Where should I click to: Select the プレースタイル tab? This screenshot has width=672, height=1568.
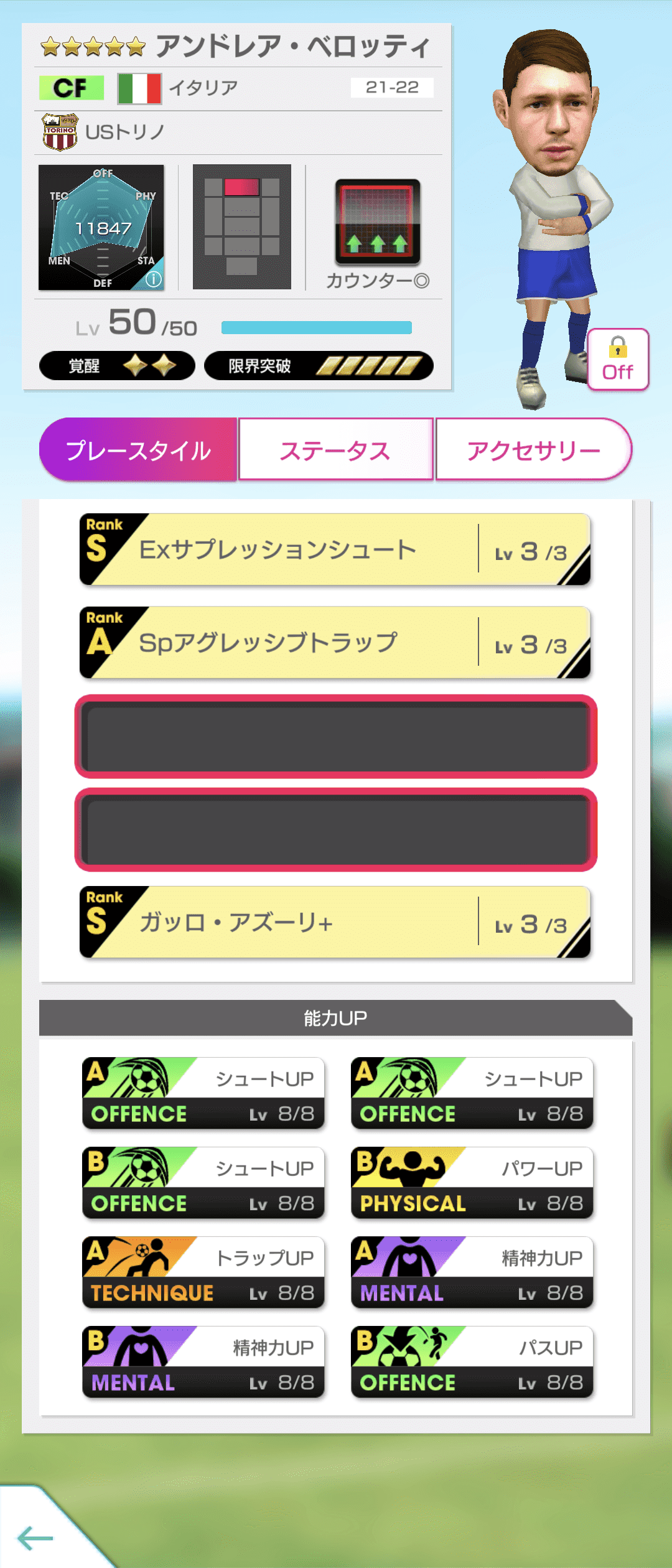point(138,449)
